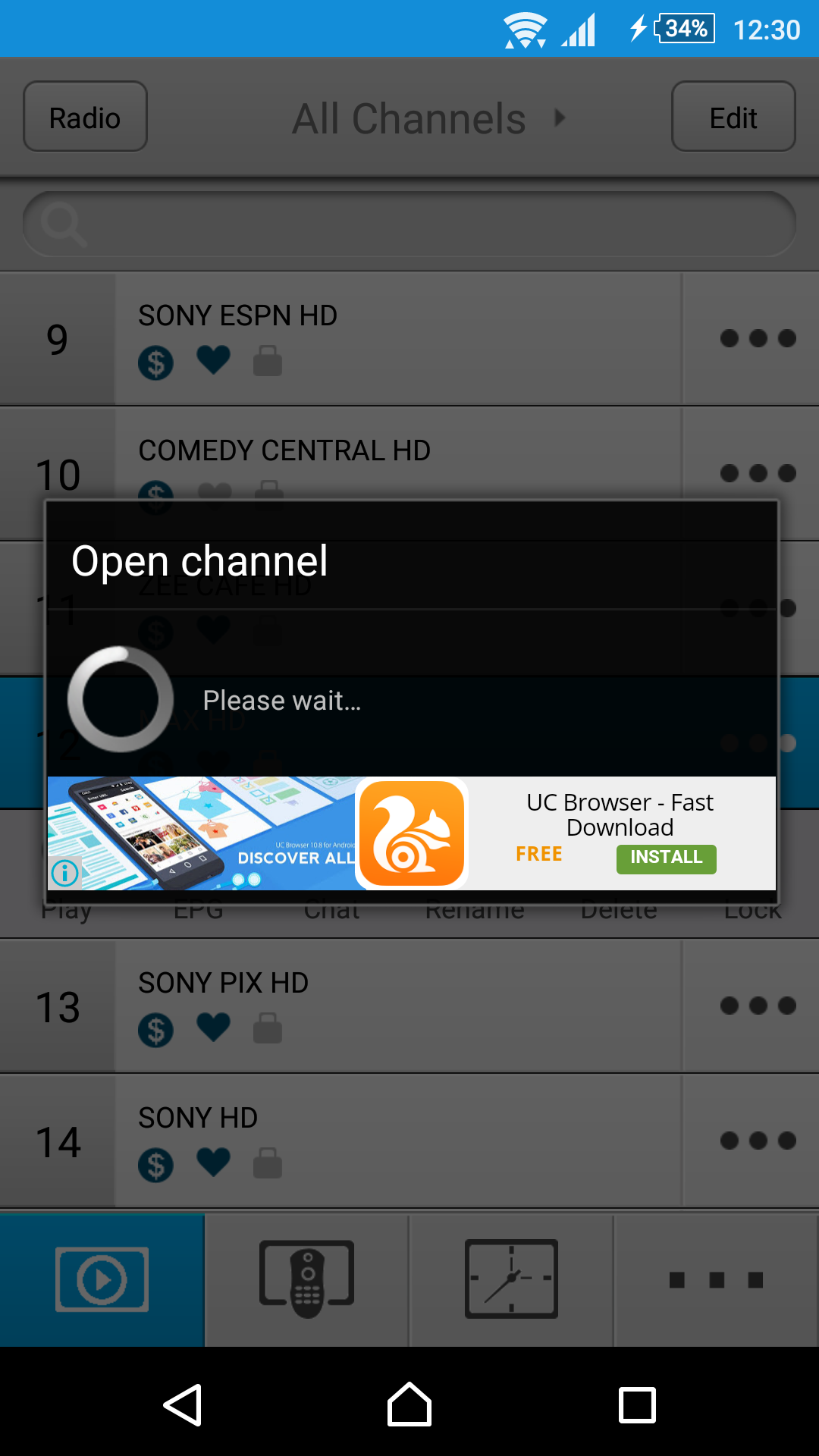The height and width of the screenshot is (1456, 819).
Task: Open options for SONY HD
Action: pyautogui.click(x=757, y=1141)
